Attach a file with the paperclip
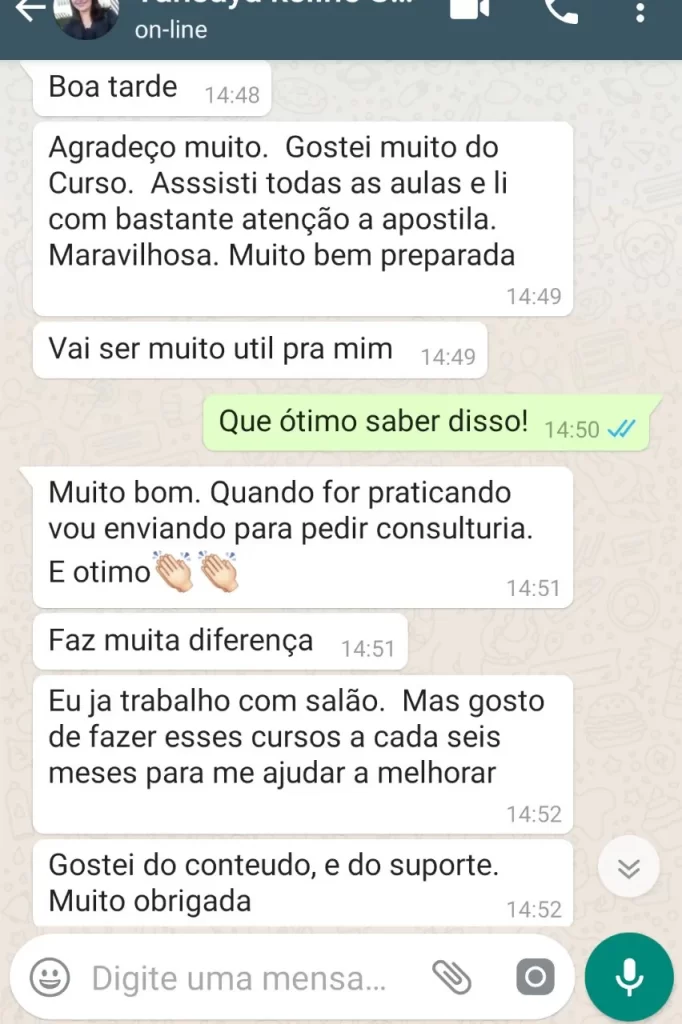This screenshot has width=682, height=1024. [451, 977]
